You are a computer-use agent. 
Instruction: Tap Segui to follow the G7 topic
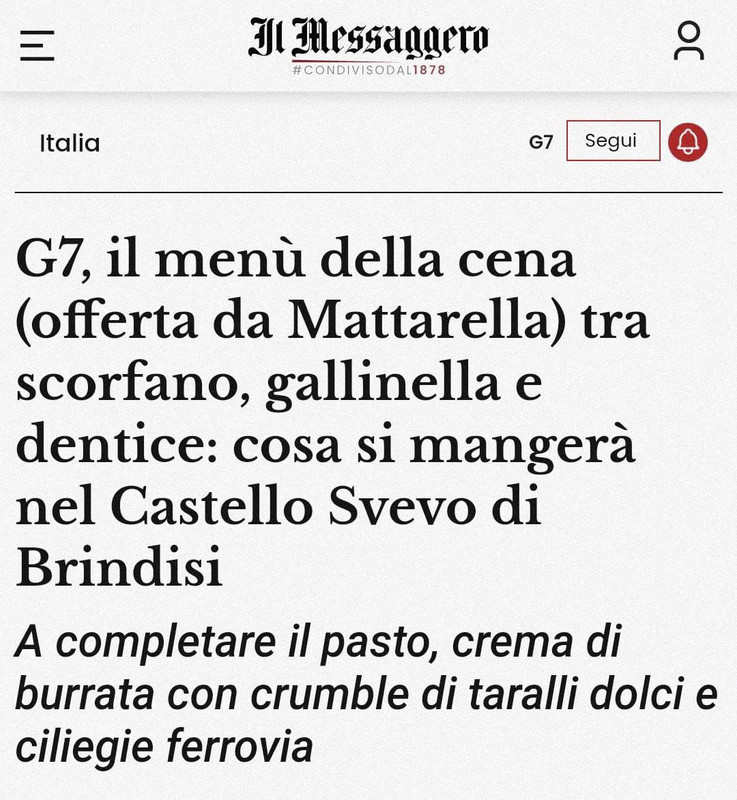tap(612, 141)
